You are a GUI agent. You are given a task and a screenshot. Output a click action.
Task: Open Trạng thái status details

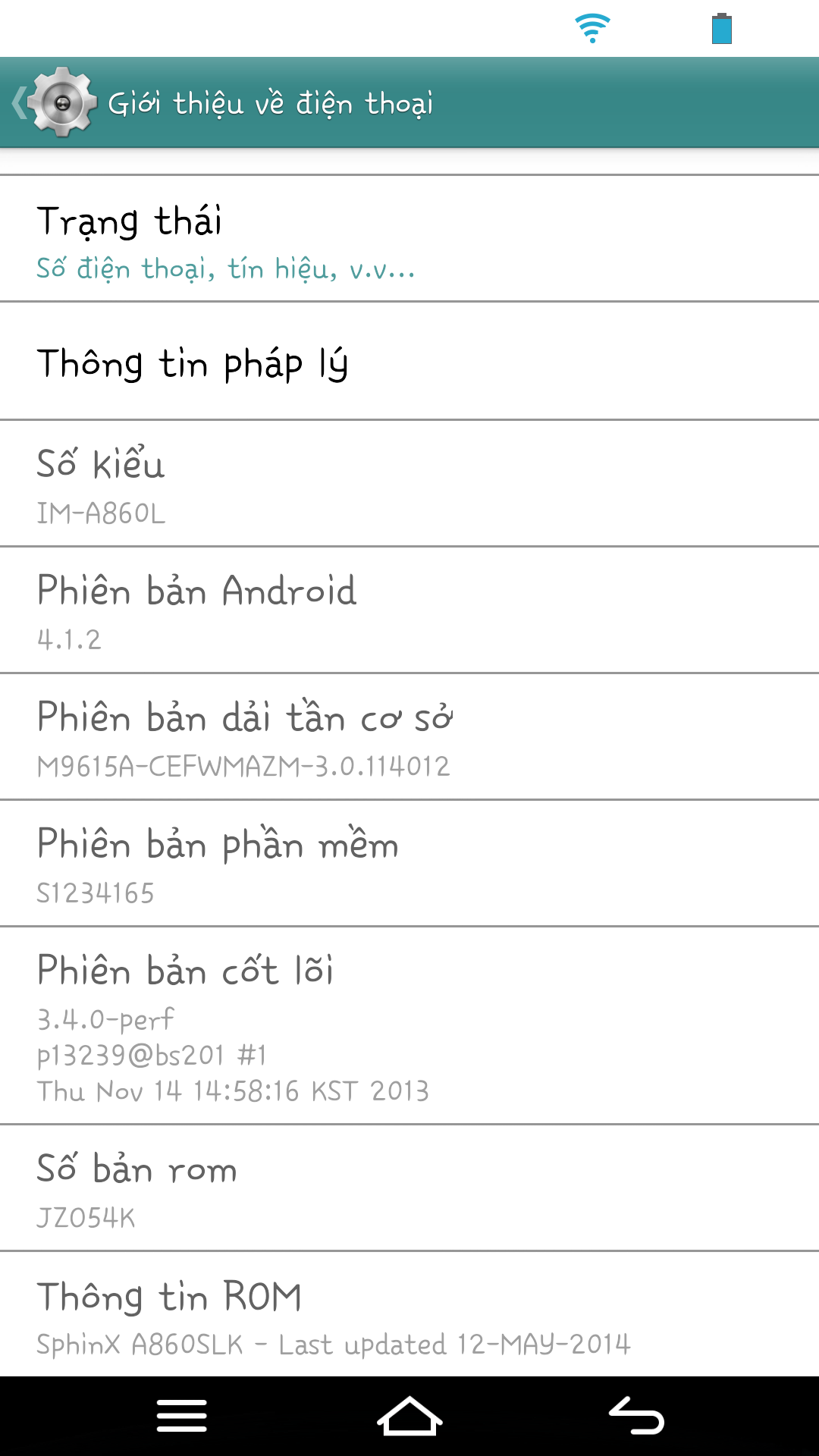click(409, 239)
